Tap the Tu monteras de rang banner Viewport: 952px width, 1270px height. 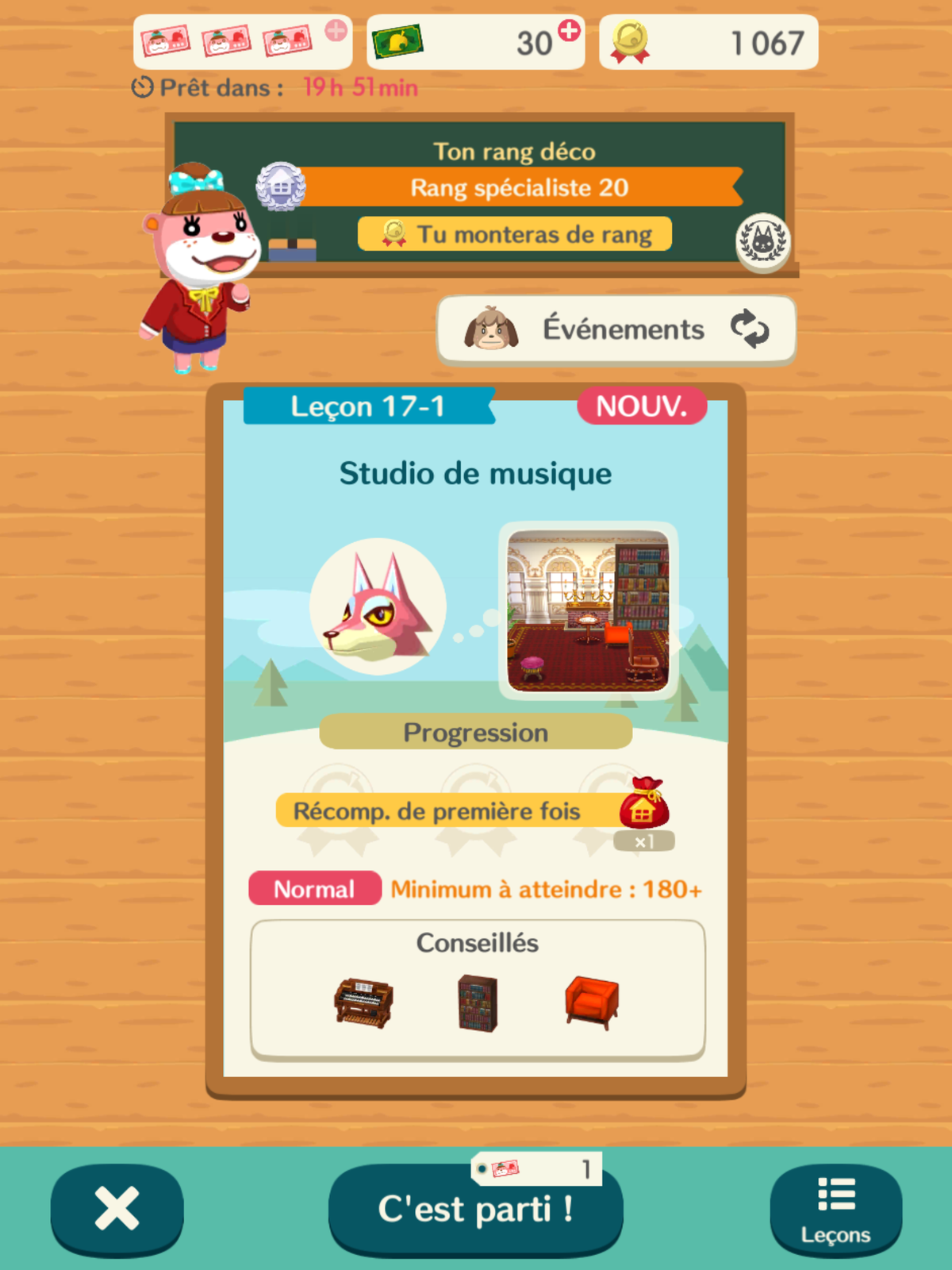click(x=515, y=234)
